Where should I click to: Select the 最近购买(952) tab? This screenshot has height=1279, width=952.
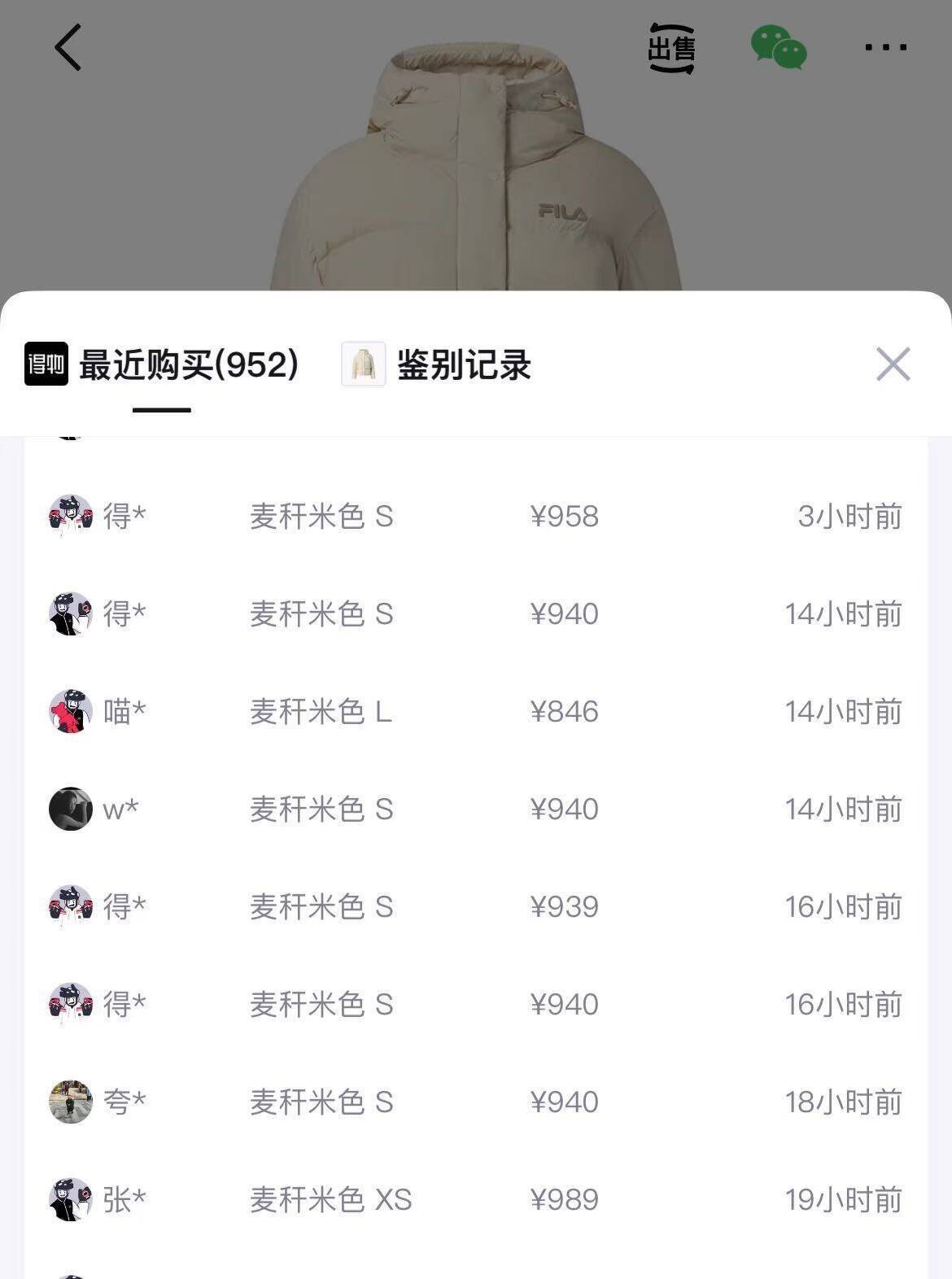tap(188, 364)
